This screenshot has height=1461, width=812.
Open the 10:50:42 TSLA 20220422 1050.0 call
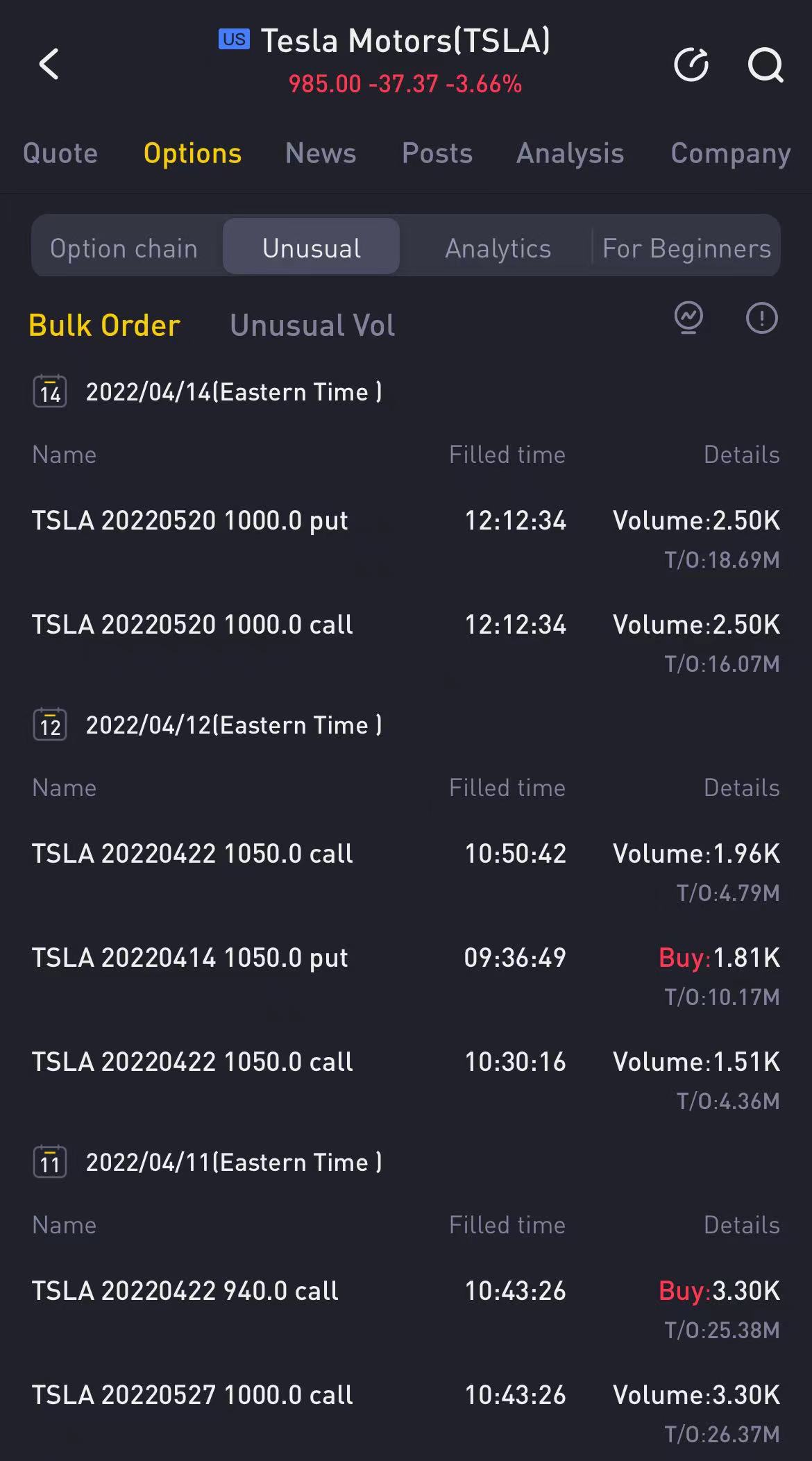coord(406,872)
